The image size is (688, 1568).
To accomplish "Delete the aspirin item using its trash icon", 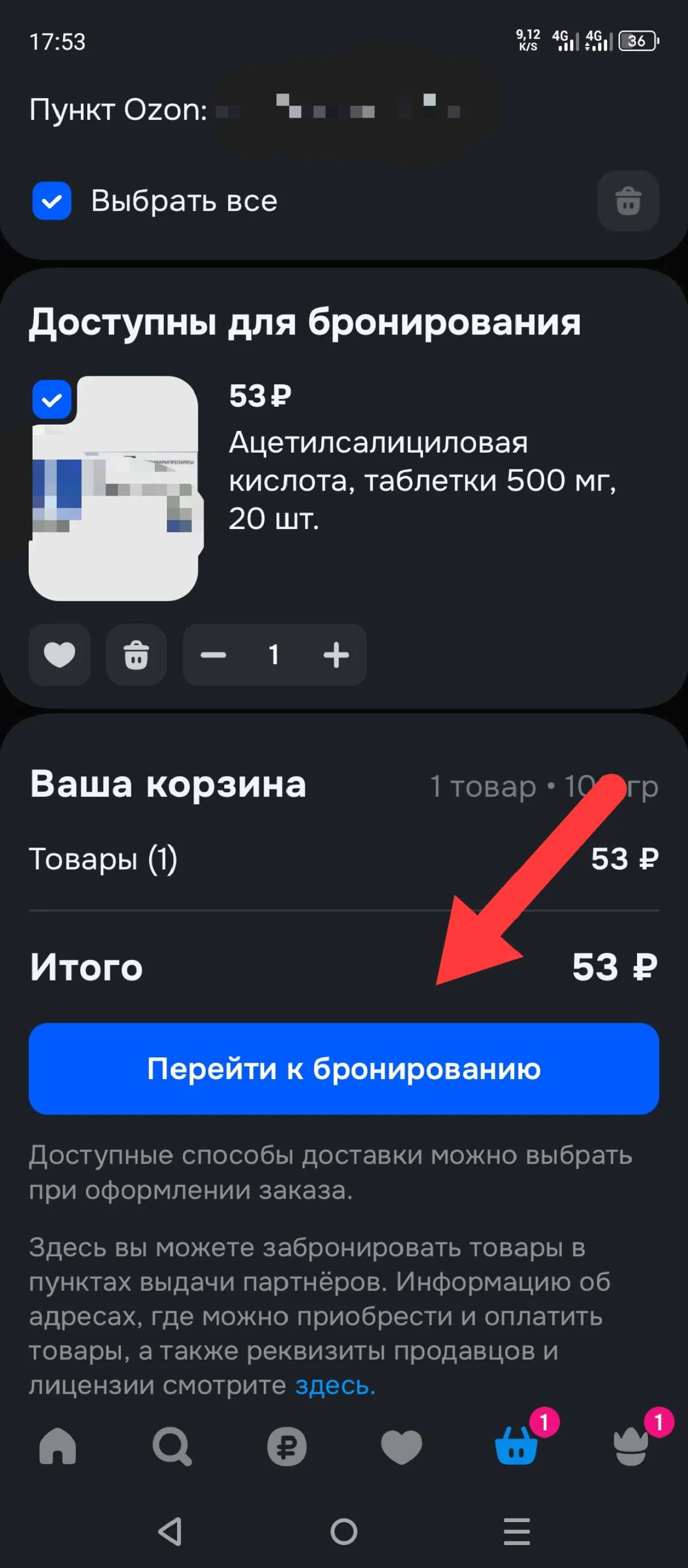I will tap(136, 656).
